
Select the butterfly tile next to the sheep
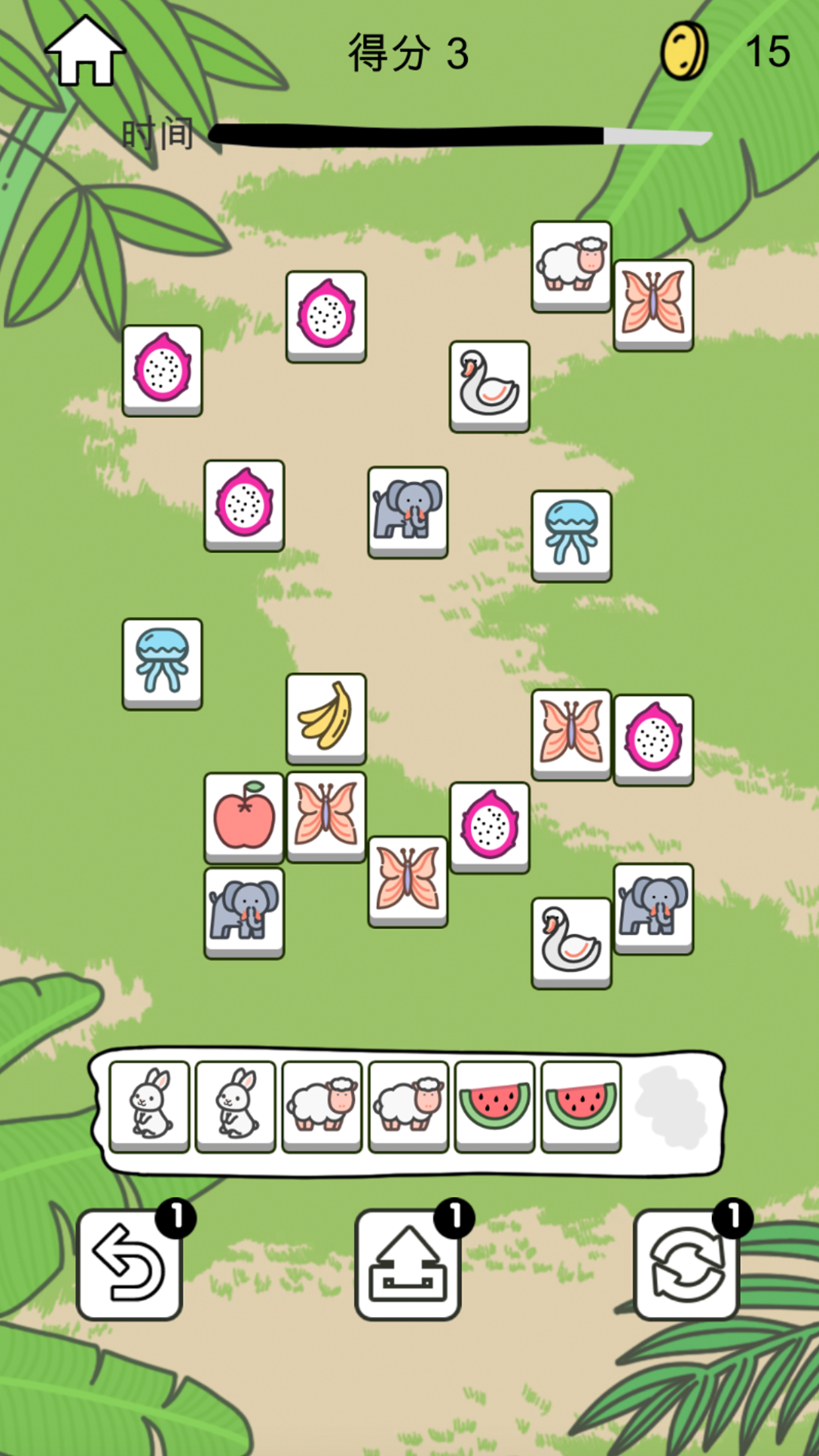(653, 303)
